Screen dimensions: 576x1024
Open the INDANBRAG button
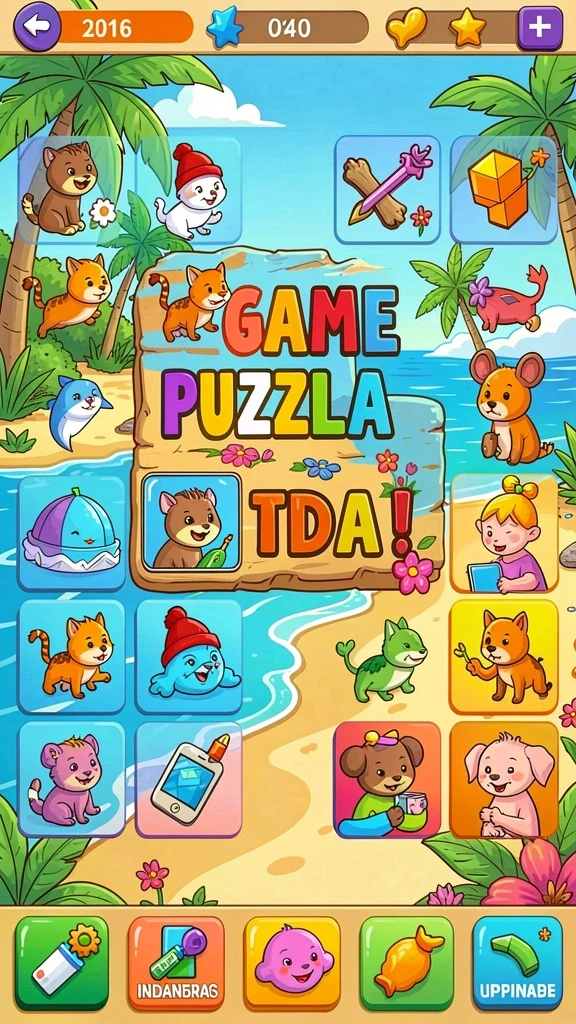176,963
